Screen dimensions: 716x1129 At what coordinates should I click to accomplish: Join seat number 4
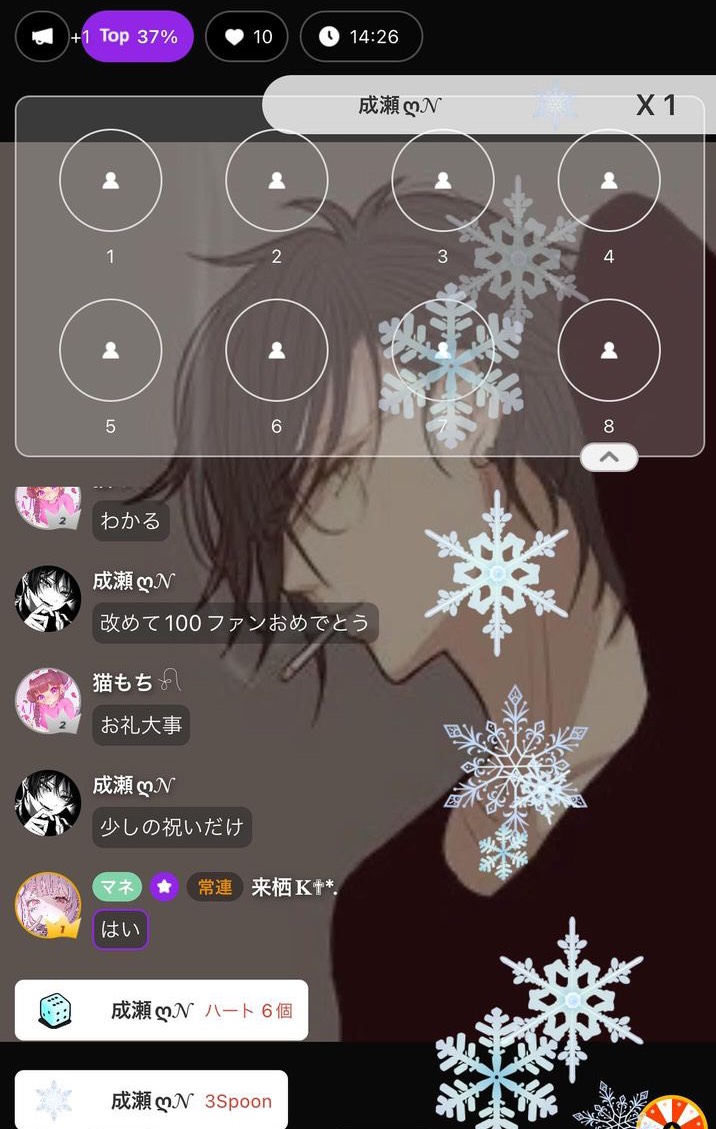[608, 181]
